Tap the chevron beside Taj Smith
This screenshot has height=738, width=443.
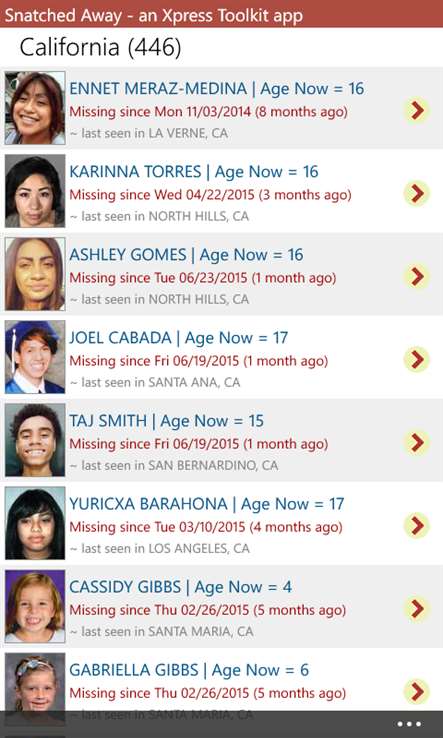pos(417,442)
